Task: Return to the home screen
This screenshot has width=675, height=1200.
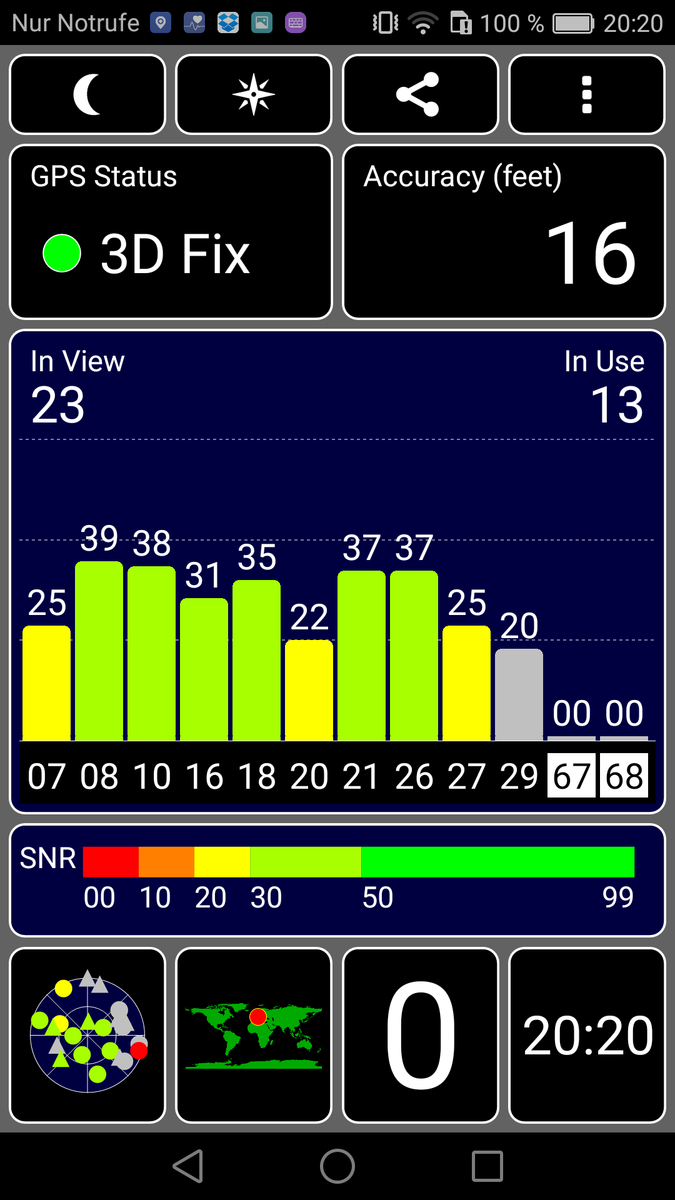Action: tap(337, 1166)
